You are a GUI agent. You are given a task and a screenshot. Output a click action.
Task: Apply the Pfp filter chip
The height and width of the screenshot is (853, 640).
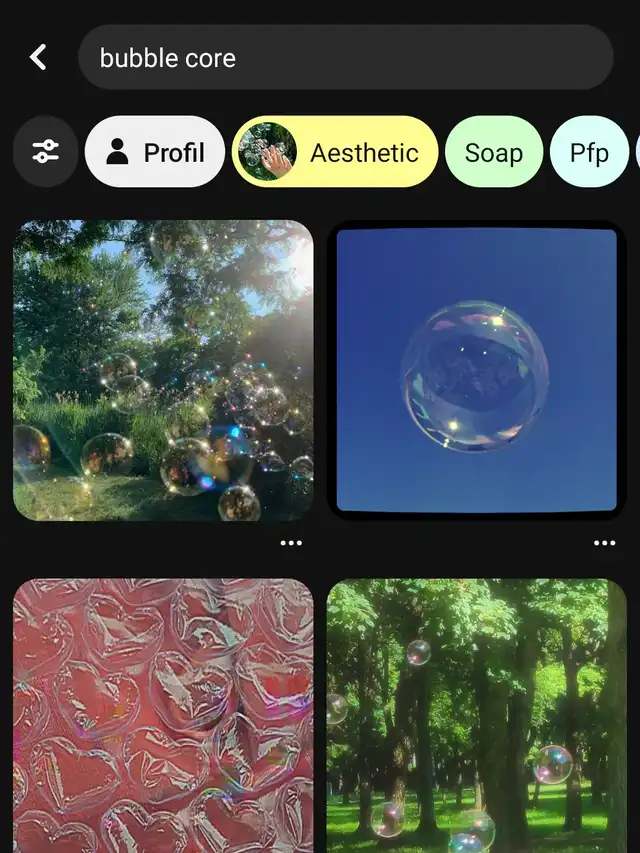click(x=589, y=152)
